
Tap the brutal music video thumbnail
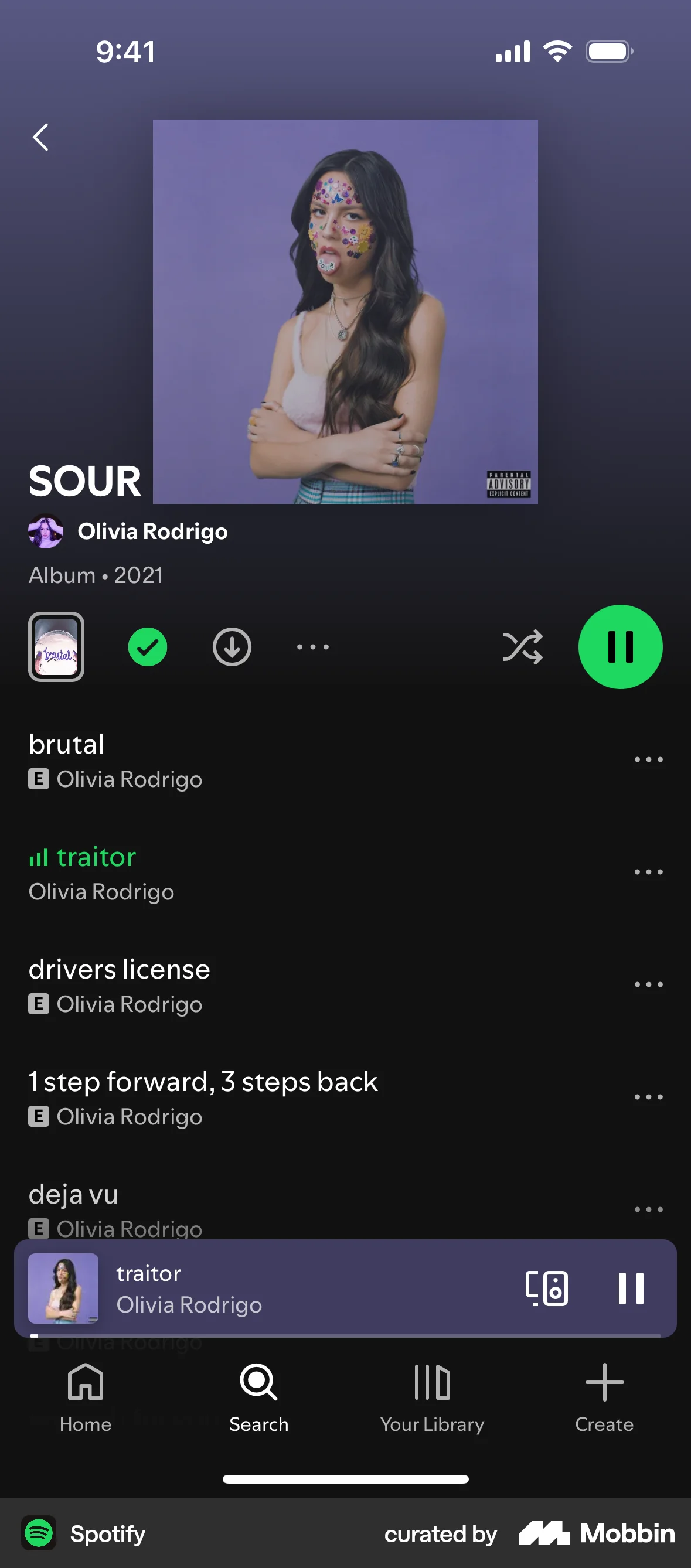57,647
